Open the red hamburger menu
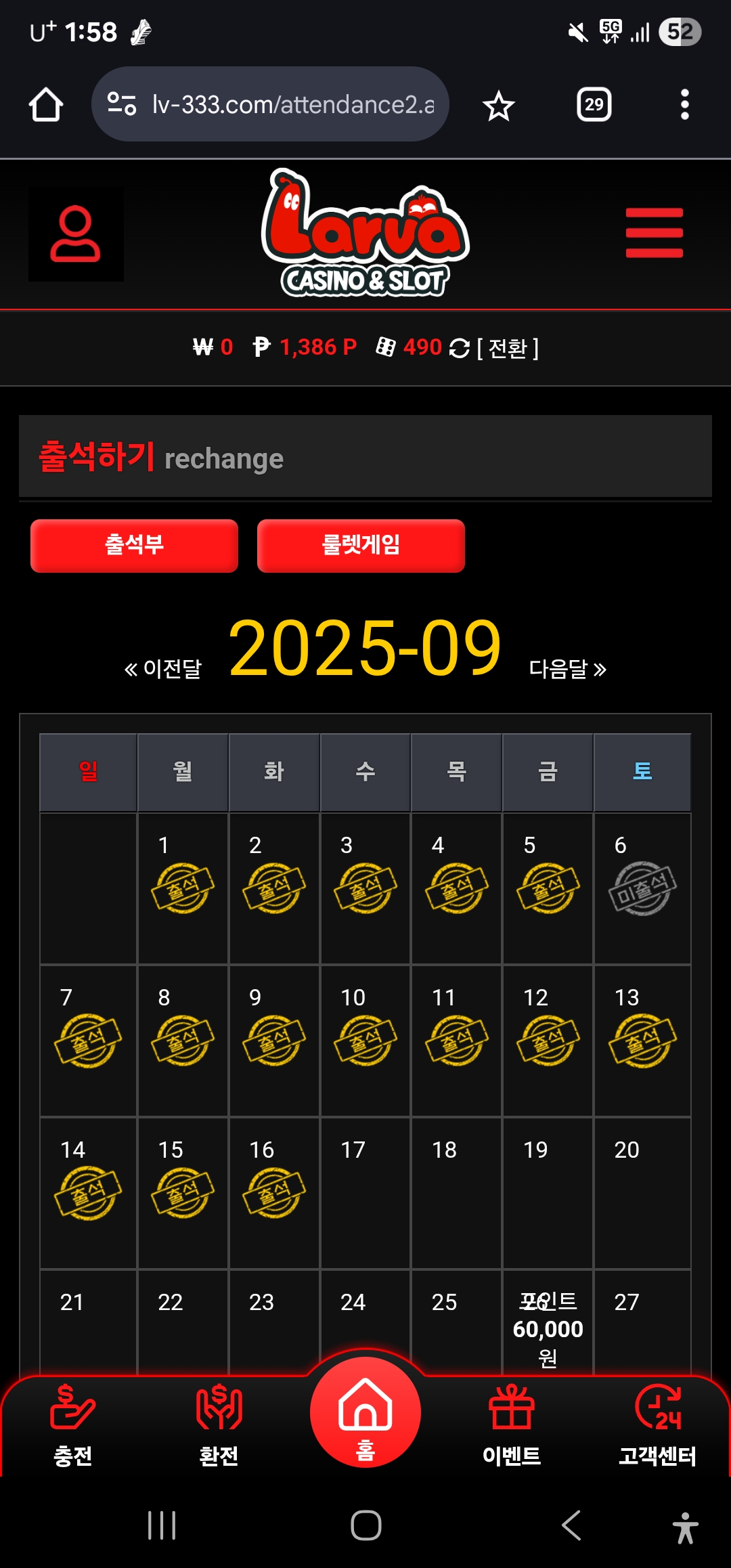The image size is (731, 1568). pyautogui.click(x=654, y=233)
